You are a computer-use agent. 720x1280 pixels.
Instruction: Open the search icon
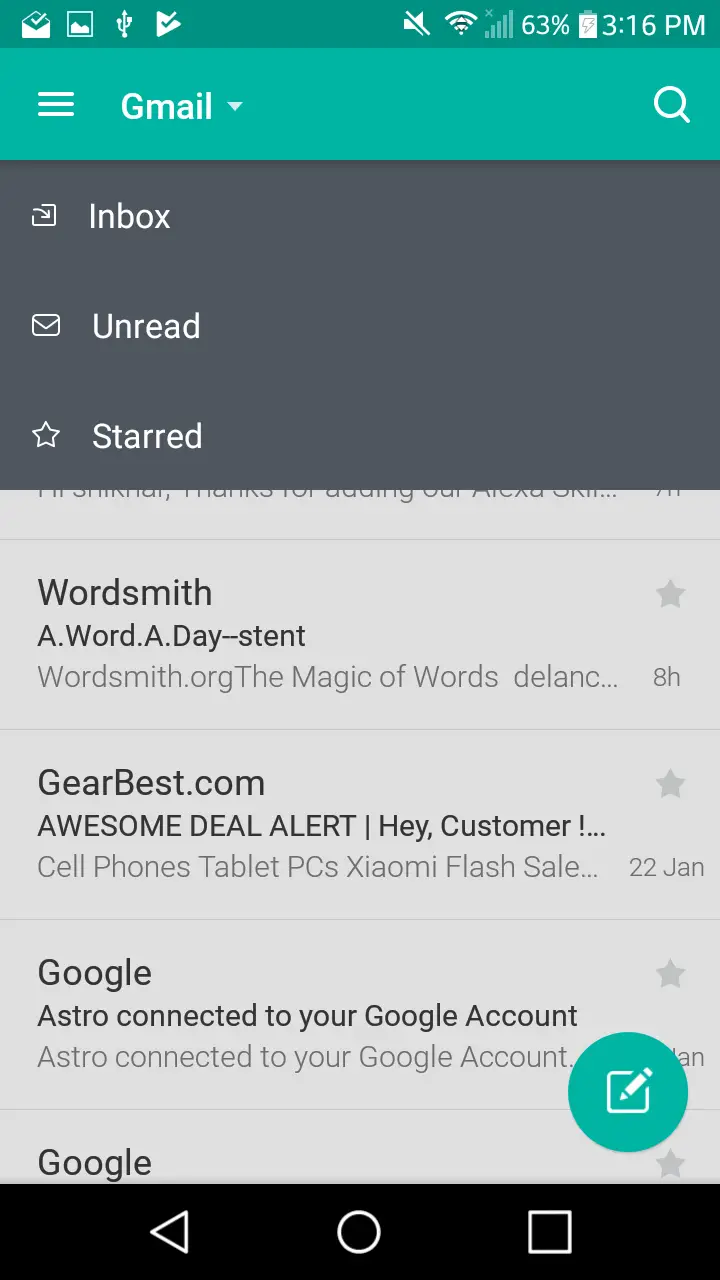[x=671, y=105]
